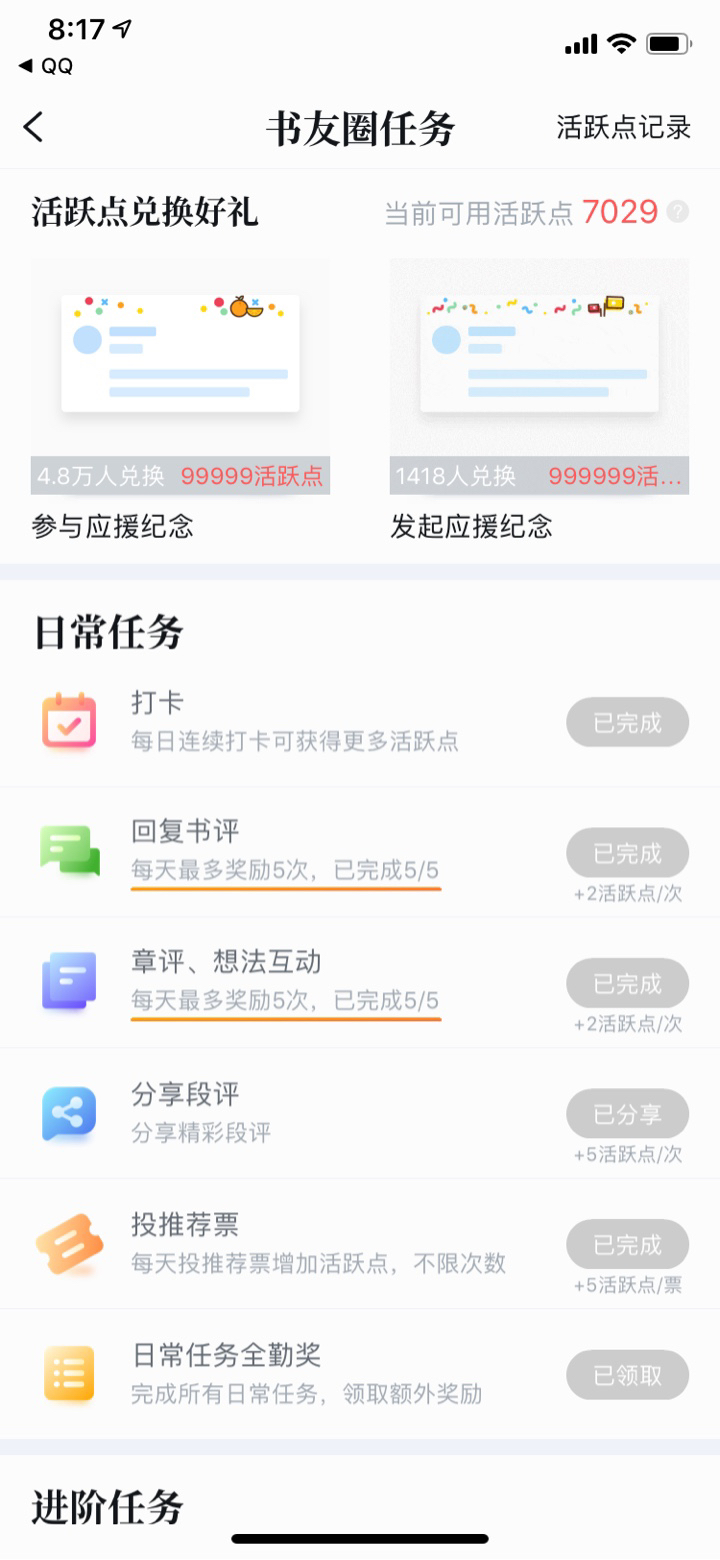
Task: Go back using the top-left arrow
Action: (x=34, y=127)
